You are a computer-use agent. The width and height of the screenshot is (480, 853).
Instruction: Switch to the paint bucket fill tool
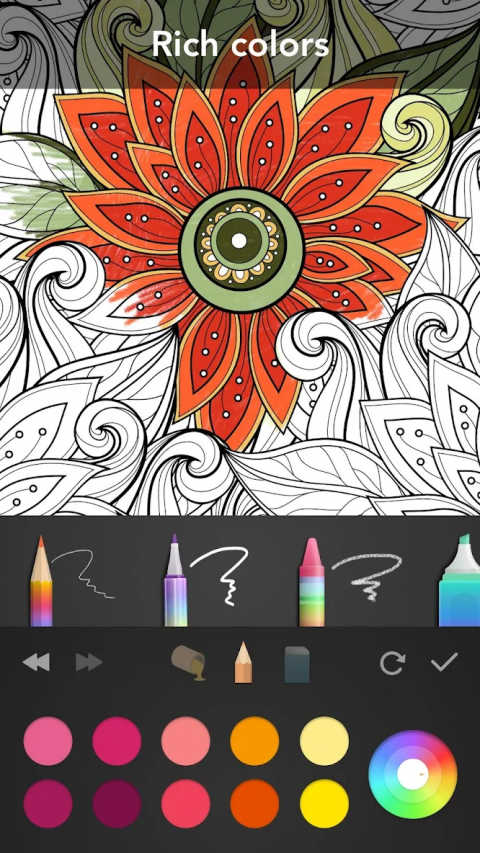(x=189, y=663)
